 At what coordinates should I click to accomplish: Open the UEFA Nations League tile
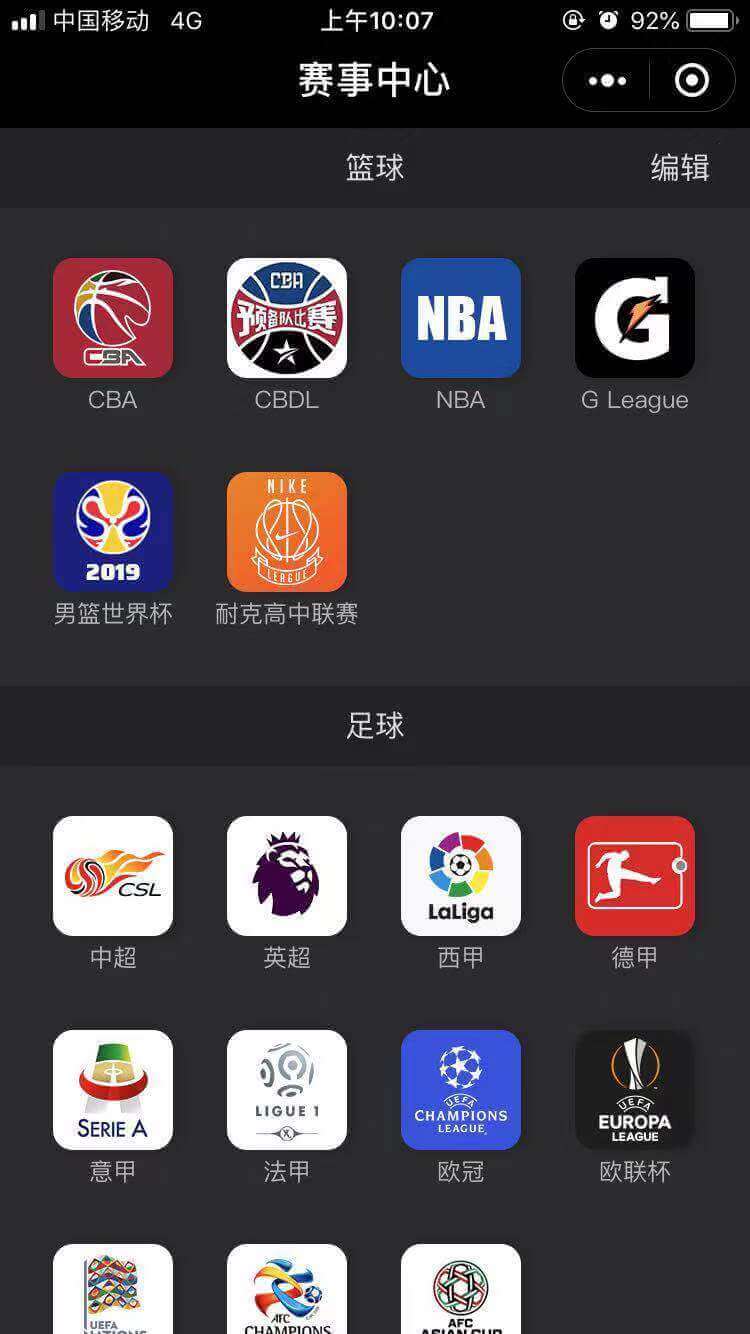pyautogui.click(x=113, y=1290)
